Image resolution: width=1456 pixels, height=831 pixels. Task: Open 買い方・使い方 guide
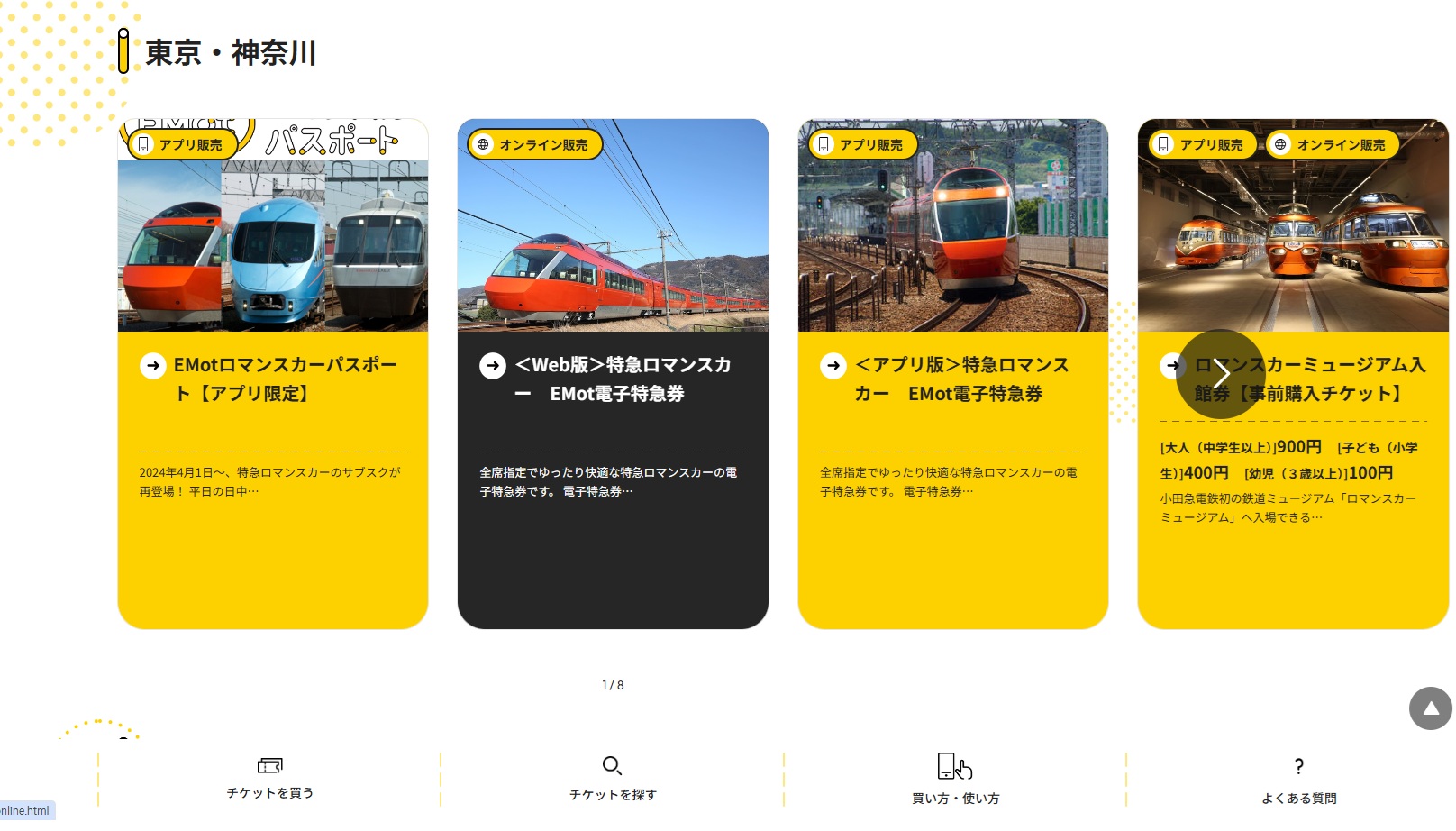point(955,781)
